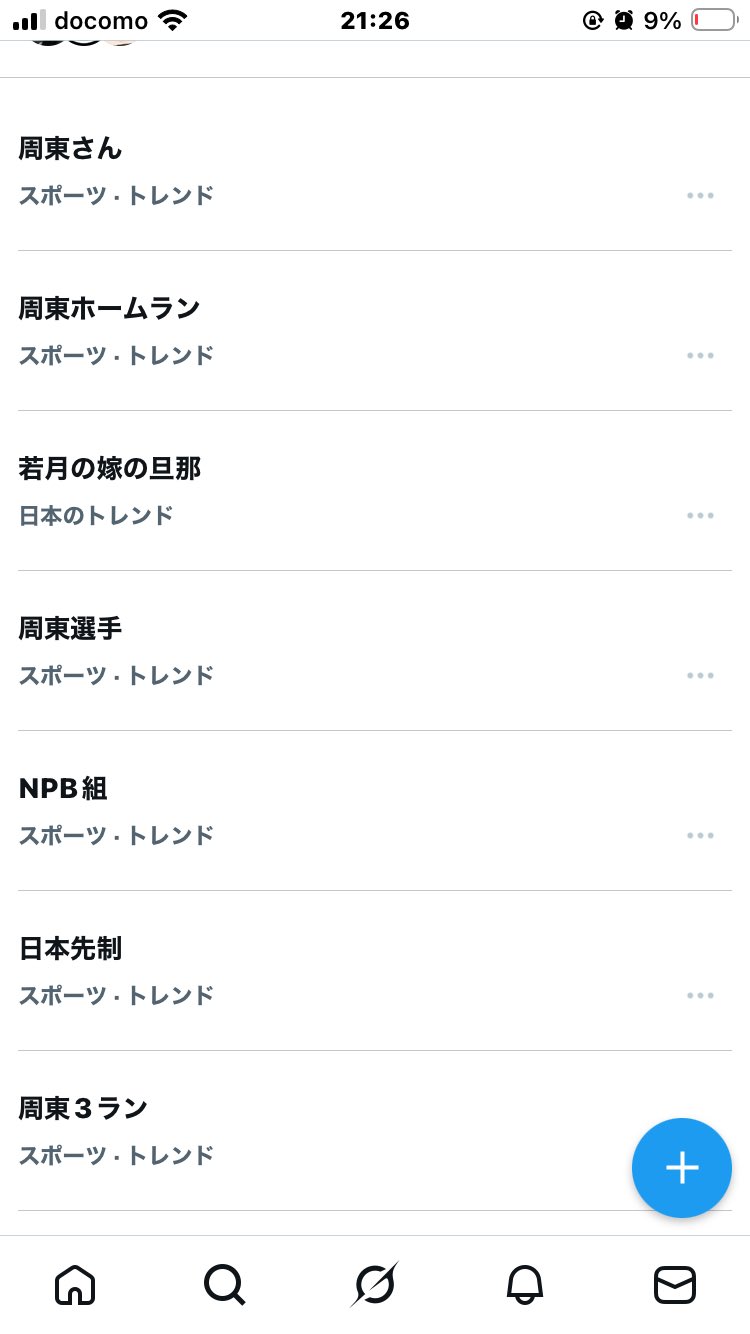Image resolution: width=750 pixels, height=1334 pixels.
Task: Open the three-dot menu for 若月の嫁の旦那
Action: [x=700, y=516]
